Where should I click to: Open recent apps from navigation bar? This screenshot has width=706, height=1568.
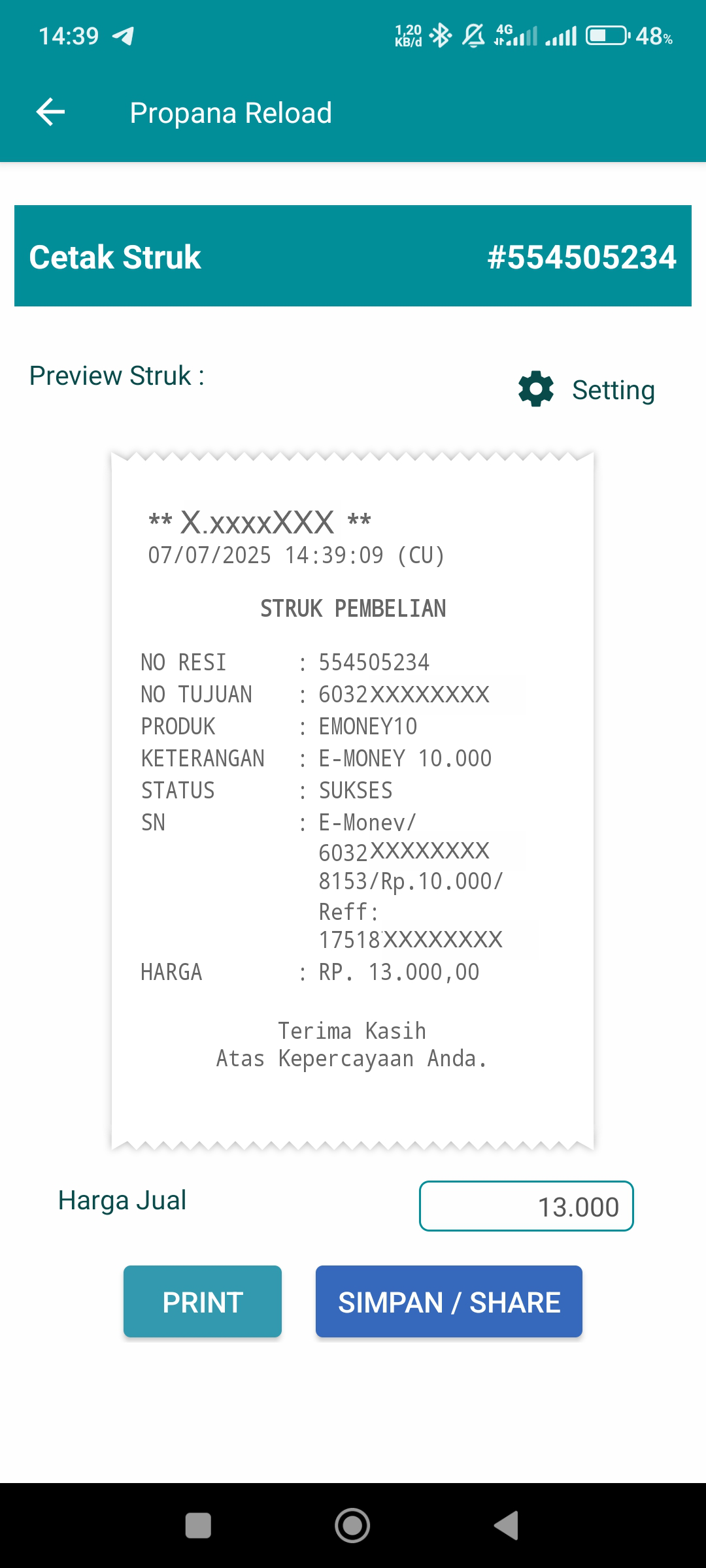(x=198, y=1526)
